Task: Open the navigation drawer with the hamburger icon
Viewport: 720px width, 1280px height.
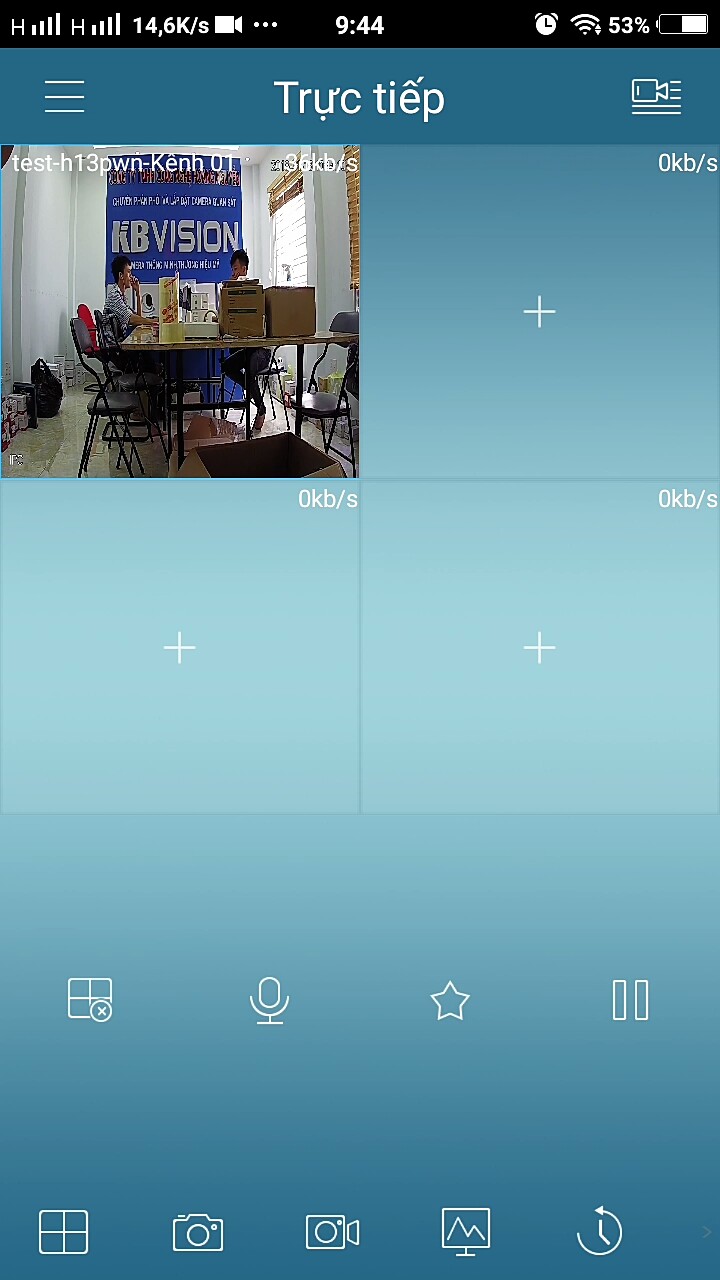Action: [63, 95]
